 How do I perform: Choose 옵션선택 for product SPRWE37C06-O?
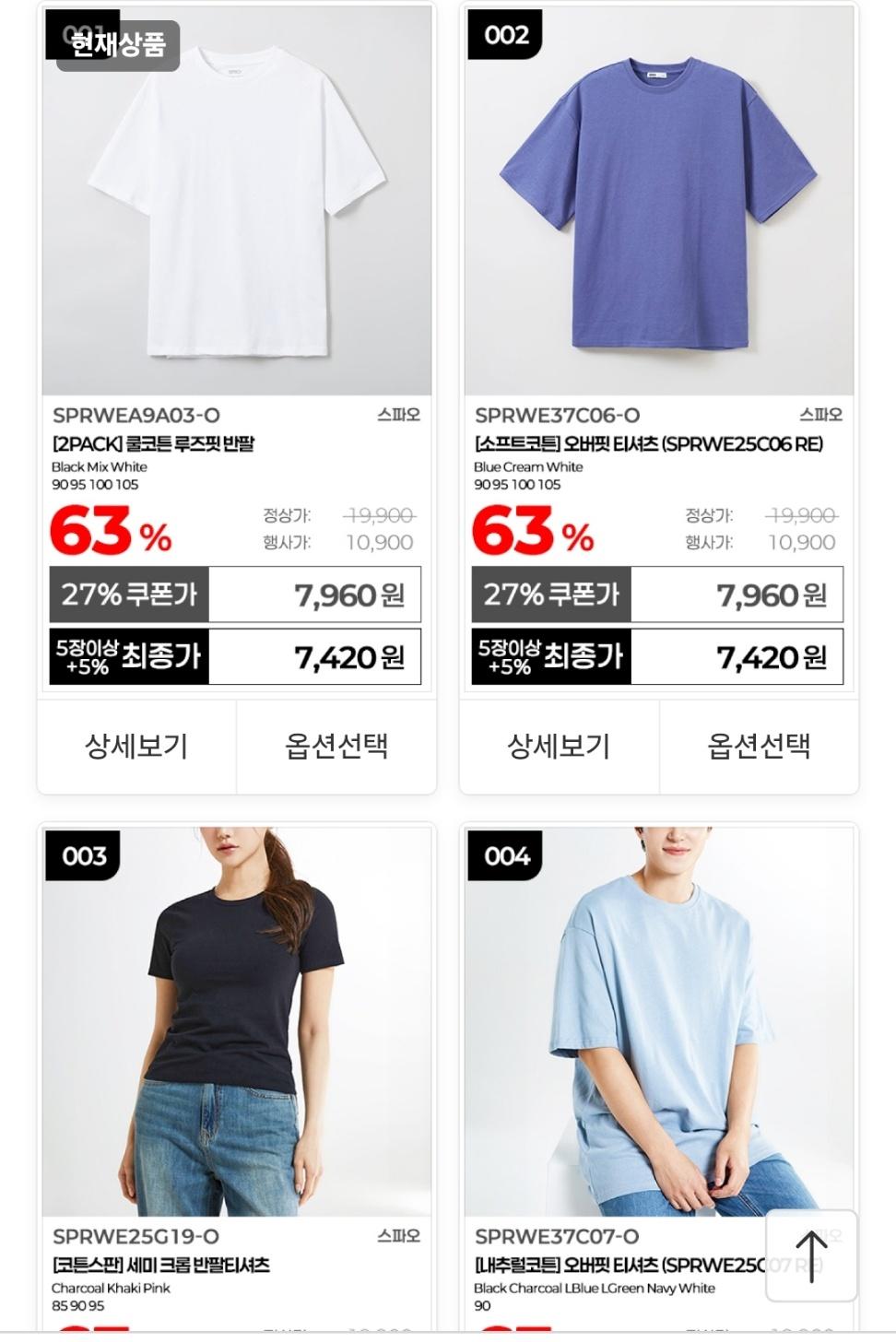pyautogui.click(x=759, y=746)
